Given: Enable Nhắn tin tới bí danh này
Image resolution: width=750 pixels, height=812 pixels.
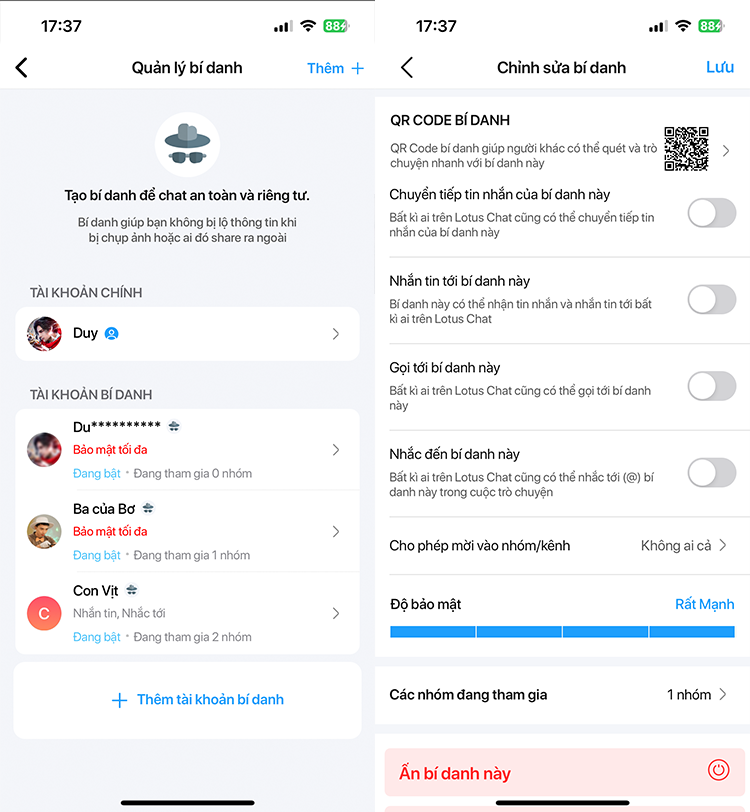Looking at the screenshot, I should [x=711, y=299].
